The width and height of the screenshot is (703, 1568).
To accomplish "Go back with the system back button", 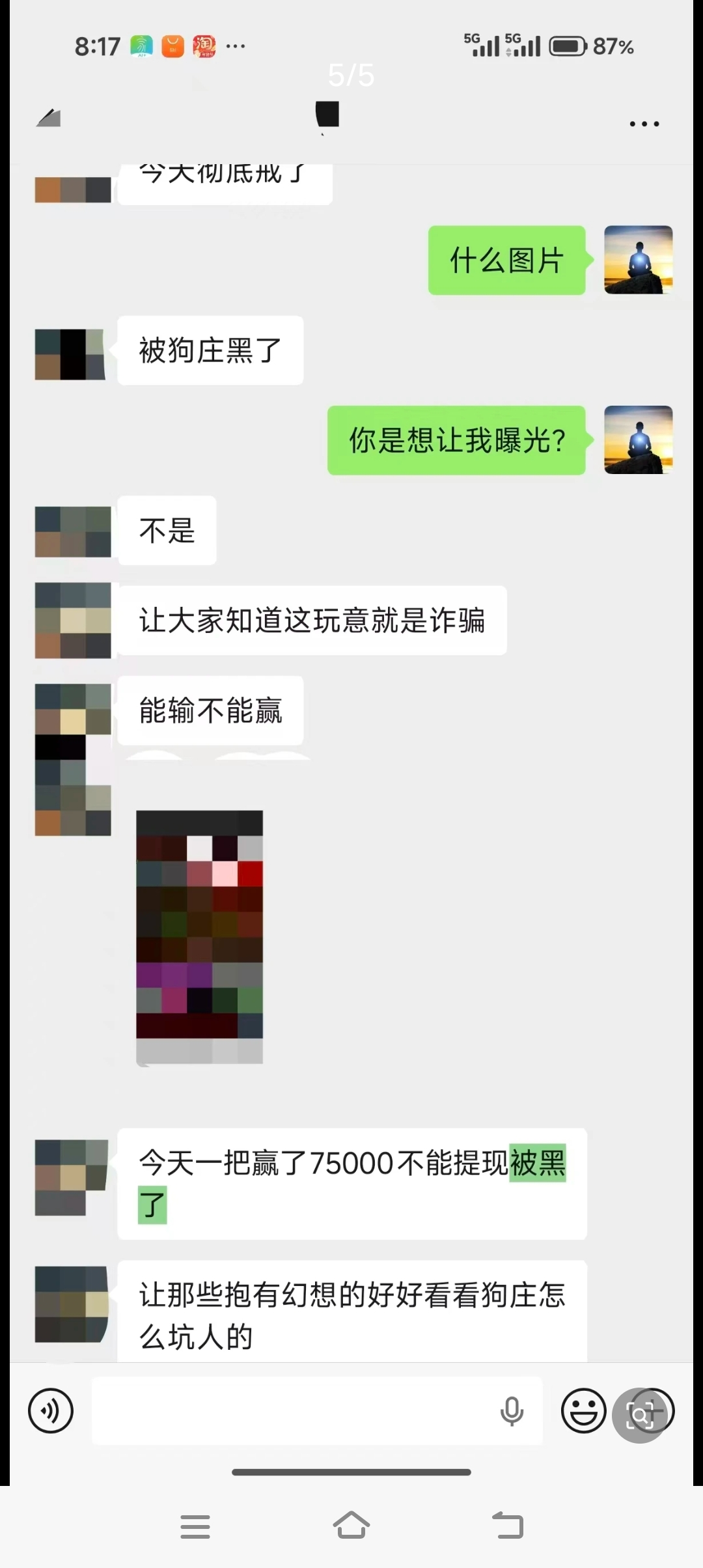I will tap(508, 1526).
